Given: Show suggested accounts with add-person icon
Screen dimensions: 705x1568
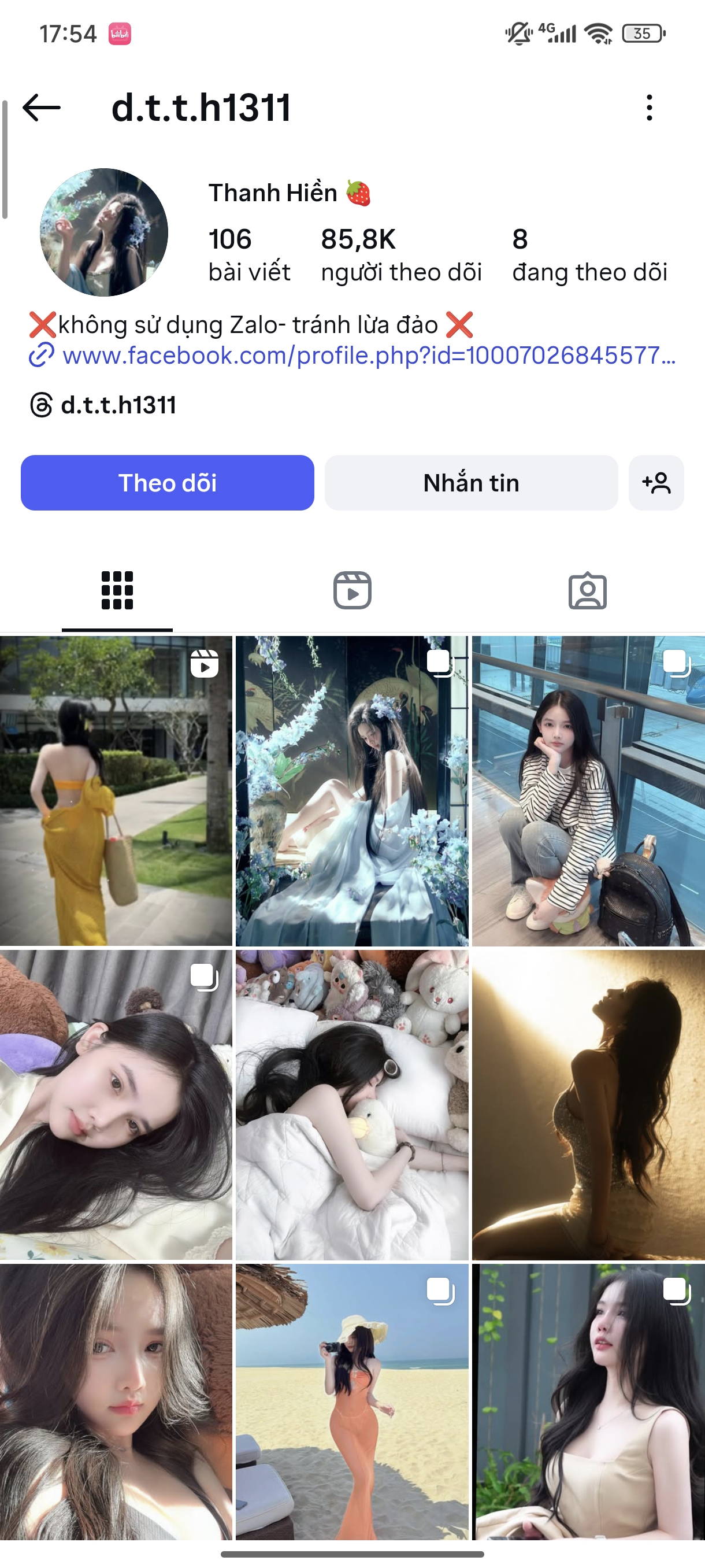Looking at the screenshot, I should click(656, 483).
